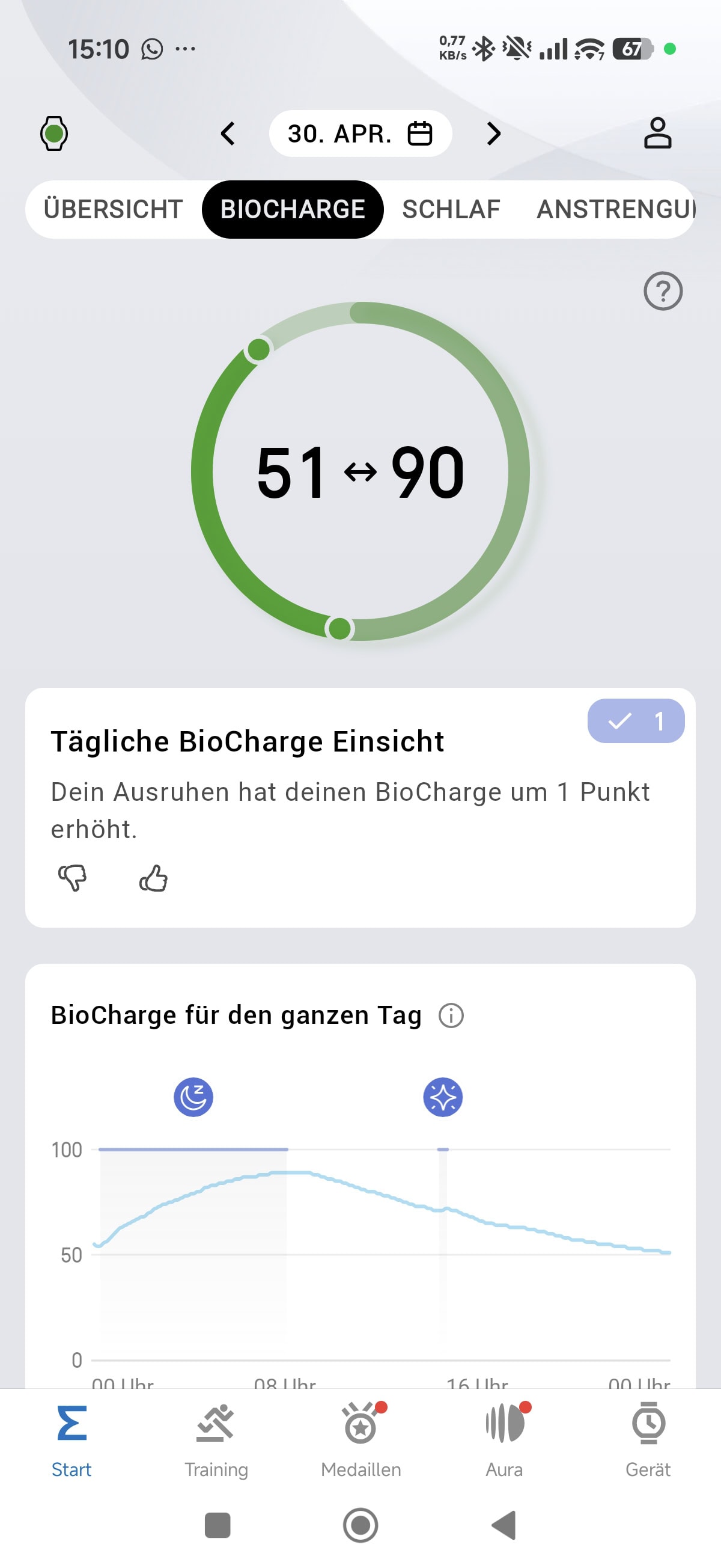Switch to the Übersicht tab
This screenshot has width=721, height=1568.
pyautogui.click(x=113, y=209)
